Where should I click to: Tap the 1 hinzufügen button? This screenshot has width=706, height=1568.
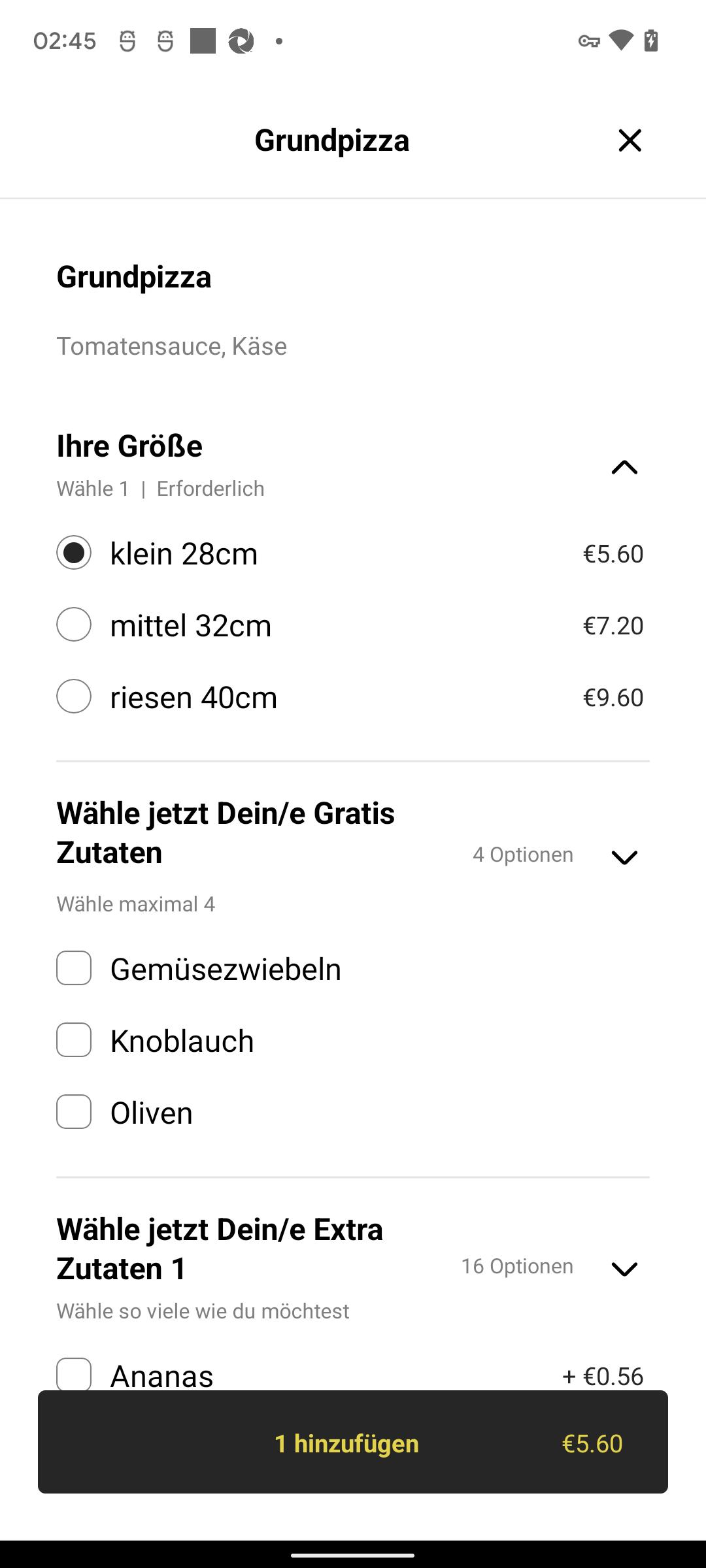point(353,1442)
